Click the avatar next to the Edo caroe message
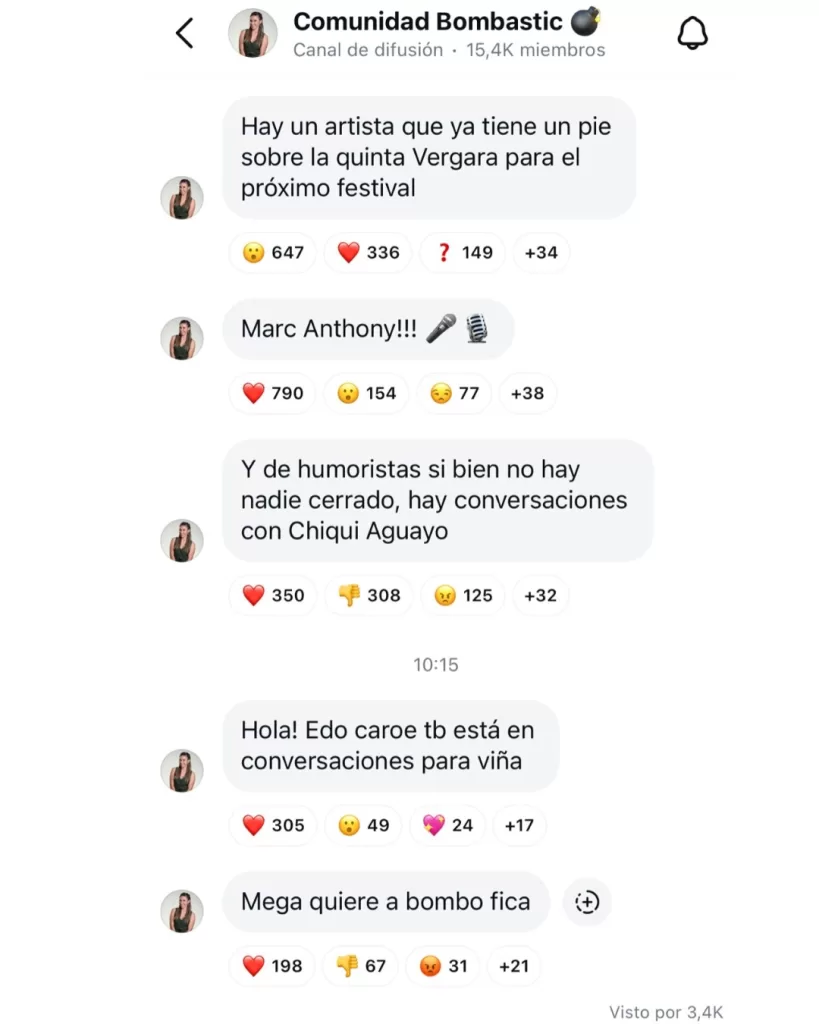Viewport: 819px width, 1024px height. coord(182,772)
